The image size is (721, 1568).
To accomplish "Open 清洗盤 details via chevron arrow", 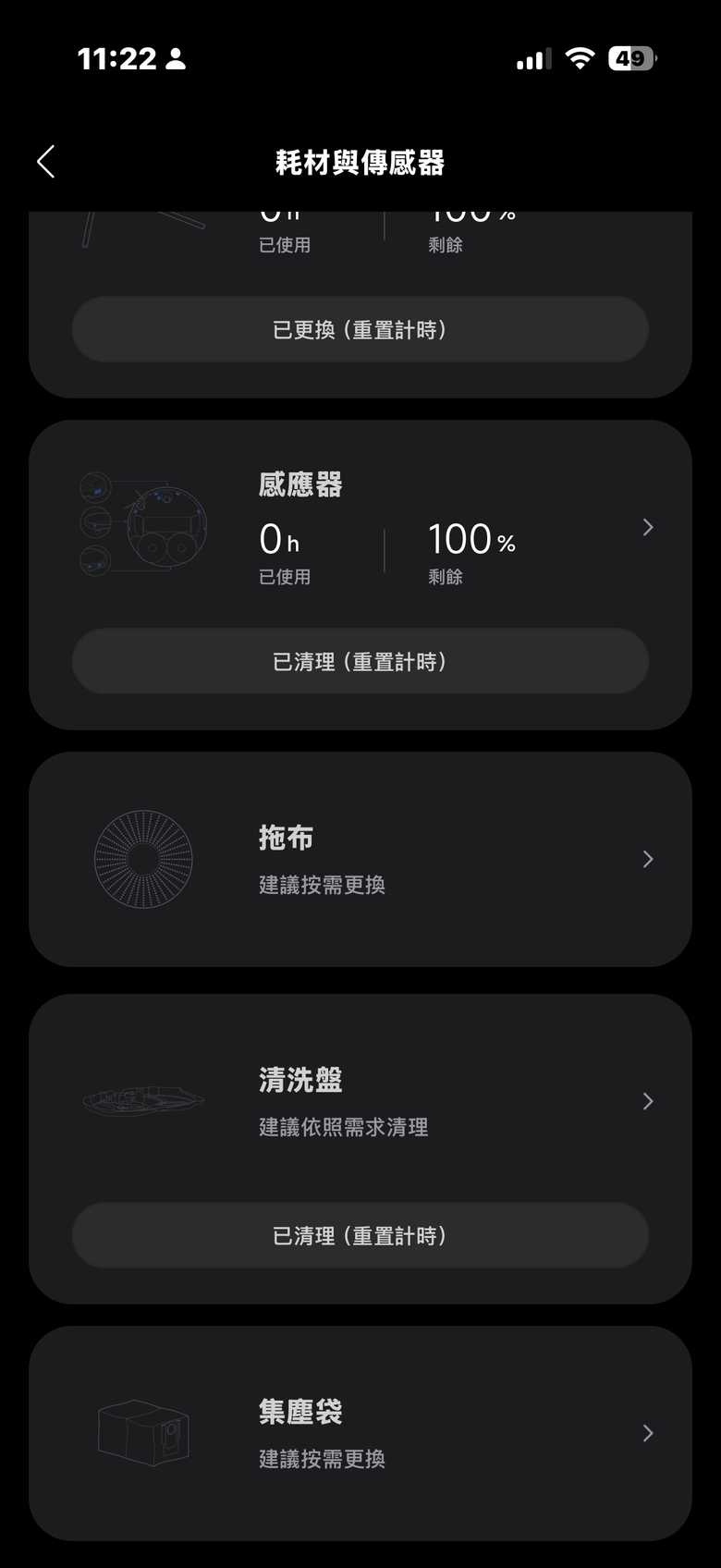I will pos(647,1100).
